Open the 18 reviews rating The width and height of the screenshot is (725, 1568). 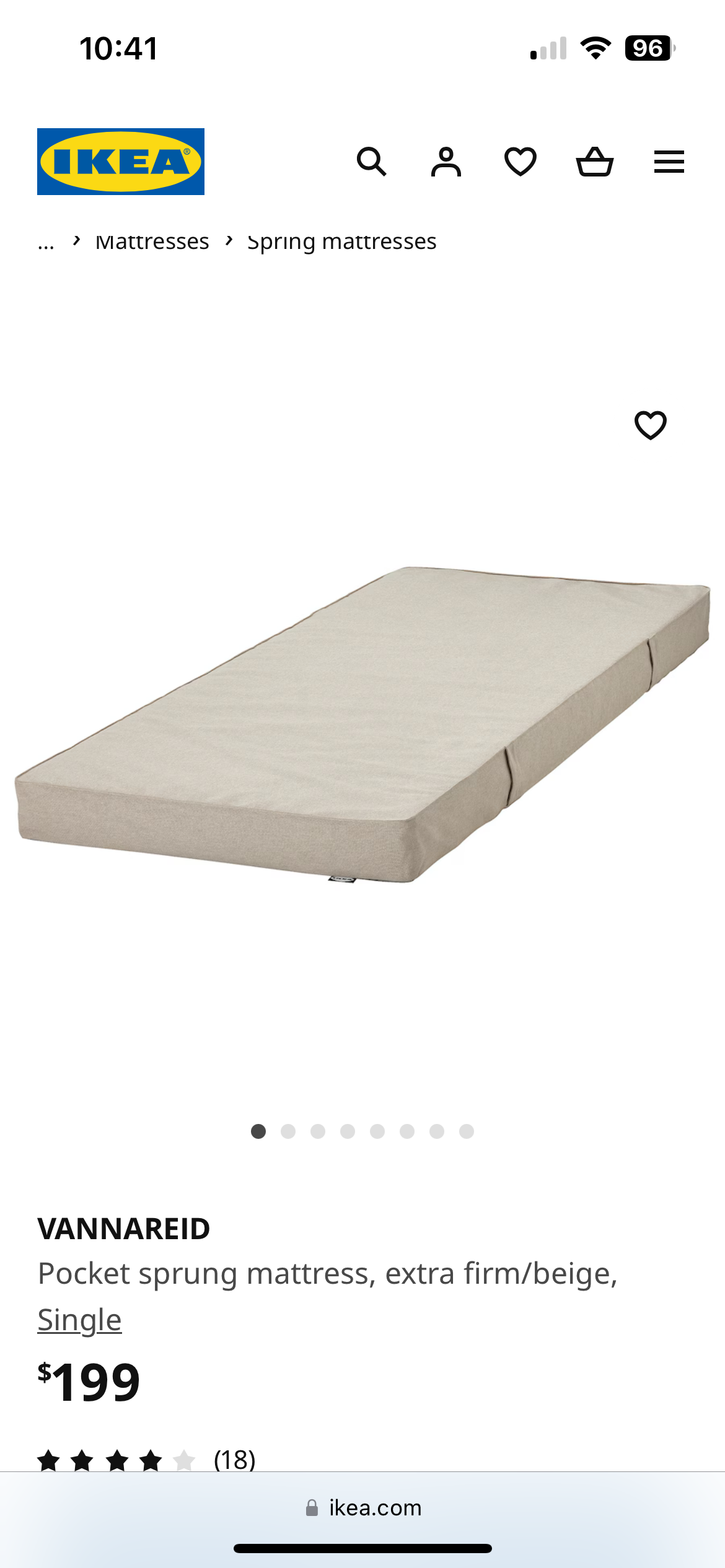point(146,1460)
